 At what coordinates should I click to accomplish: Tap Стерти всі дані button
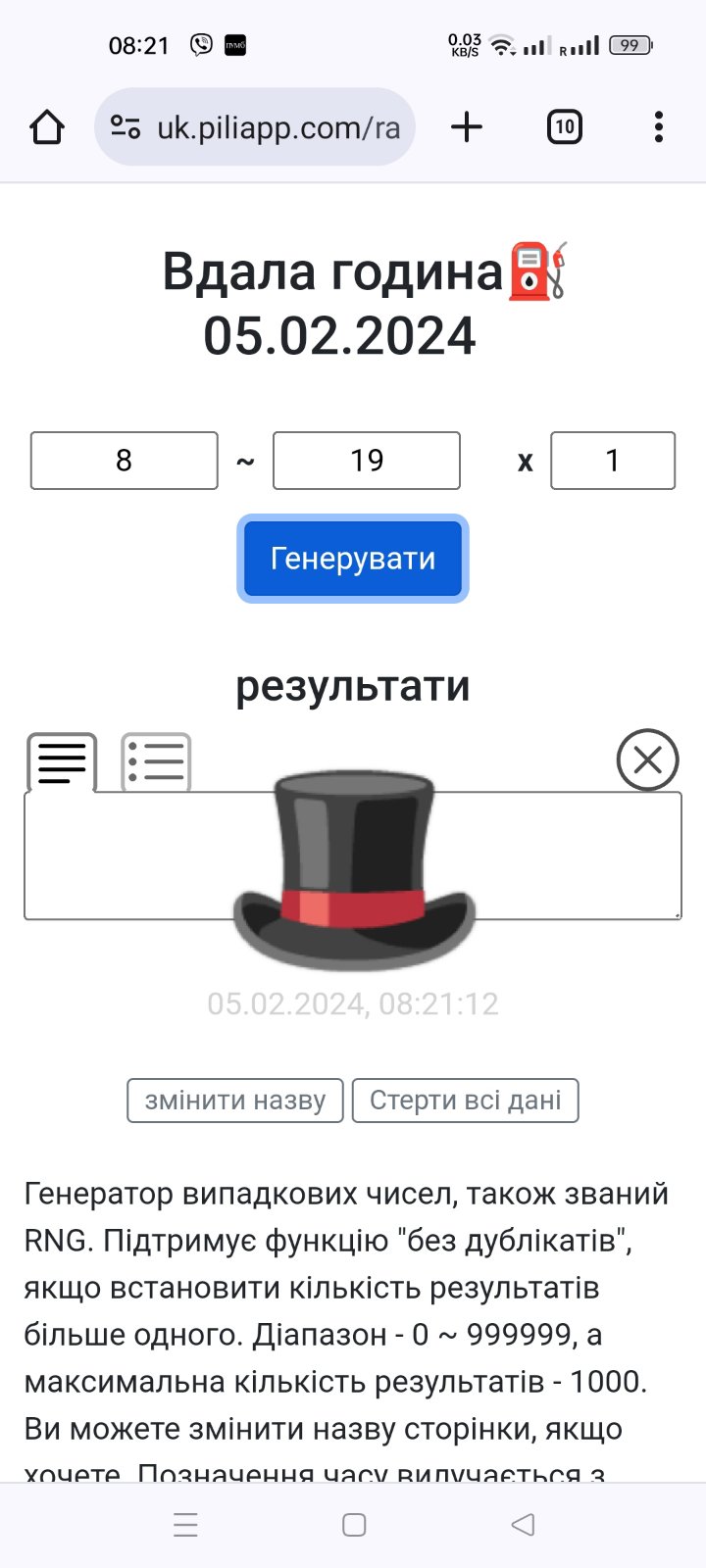(466, 1101)
